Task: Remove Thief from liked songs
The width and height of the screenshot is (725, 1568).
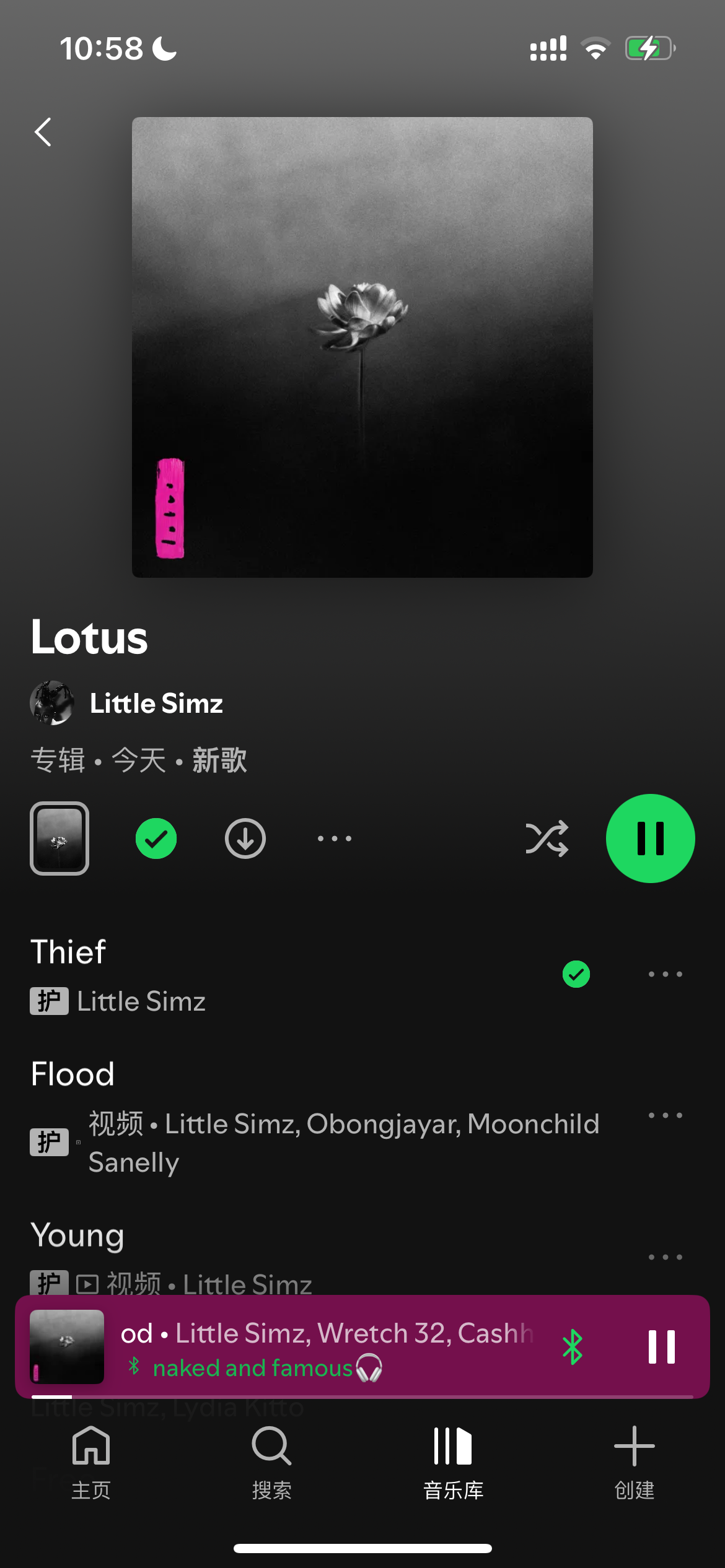Action: point(576,974)
